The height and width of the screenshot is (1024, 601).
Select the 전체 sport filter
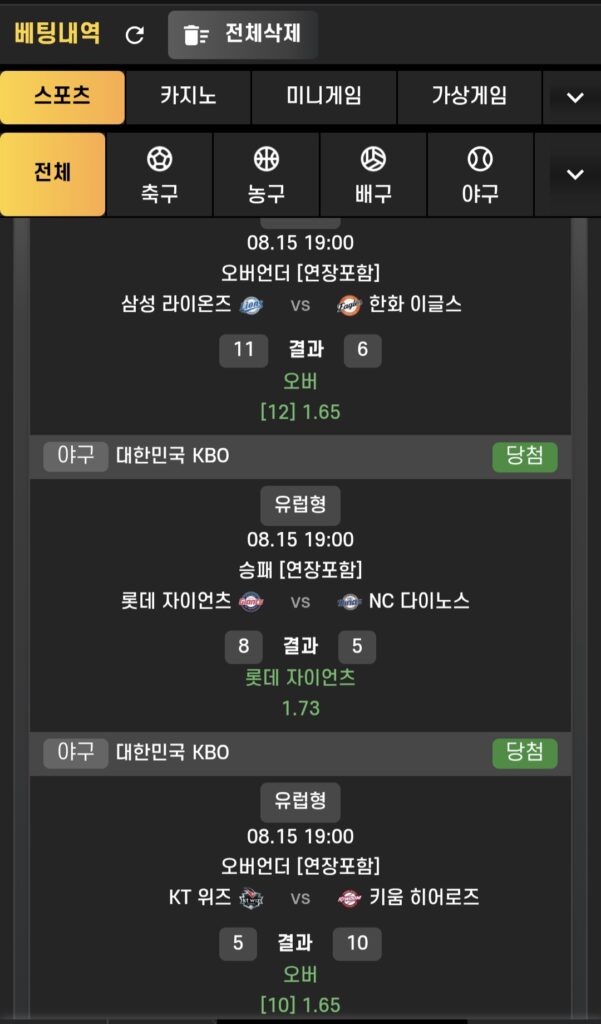pos(52,174)
